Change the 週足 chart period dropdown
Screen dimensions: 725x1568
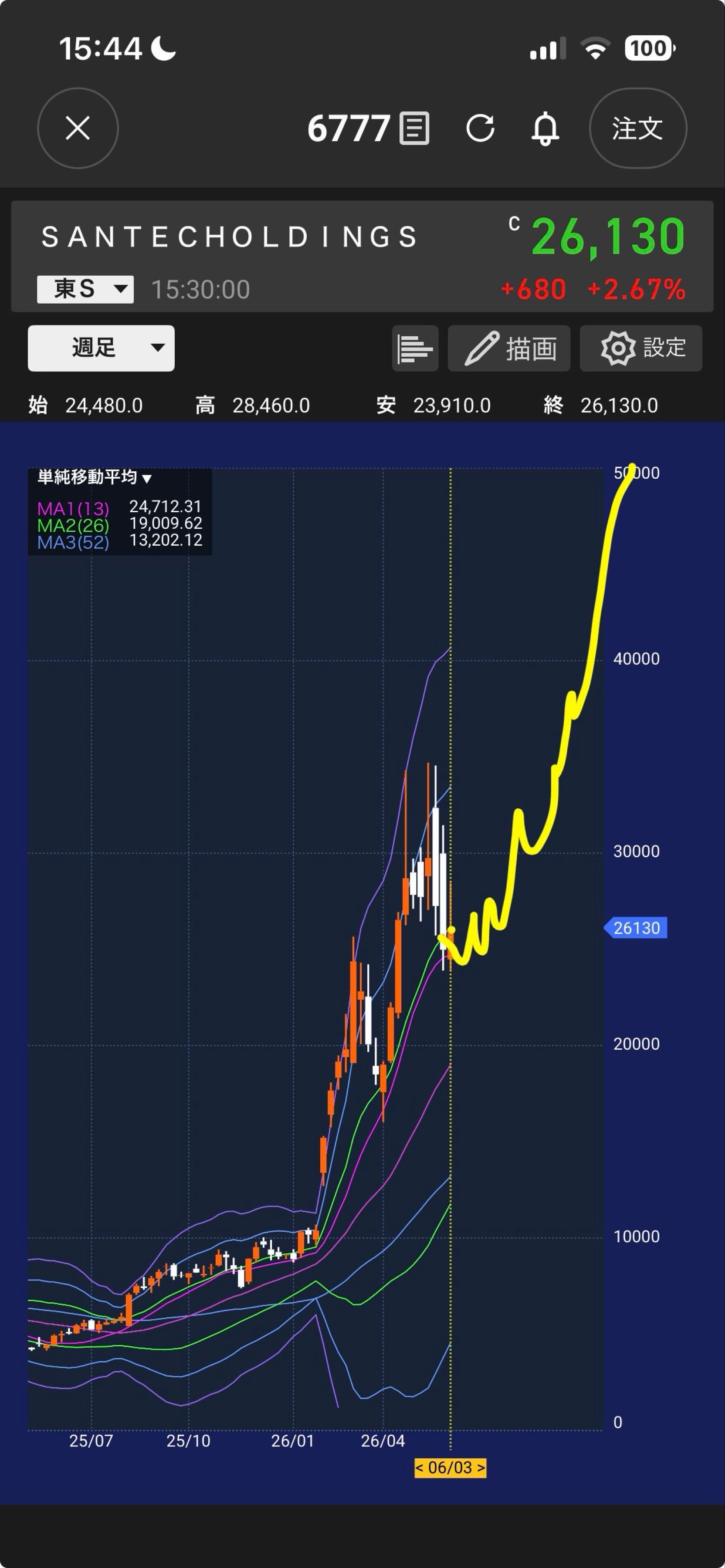pyautogui.click(x=101, y=348)
